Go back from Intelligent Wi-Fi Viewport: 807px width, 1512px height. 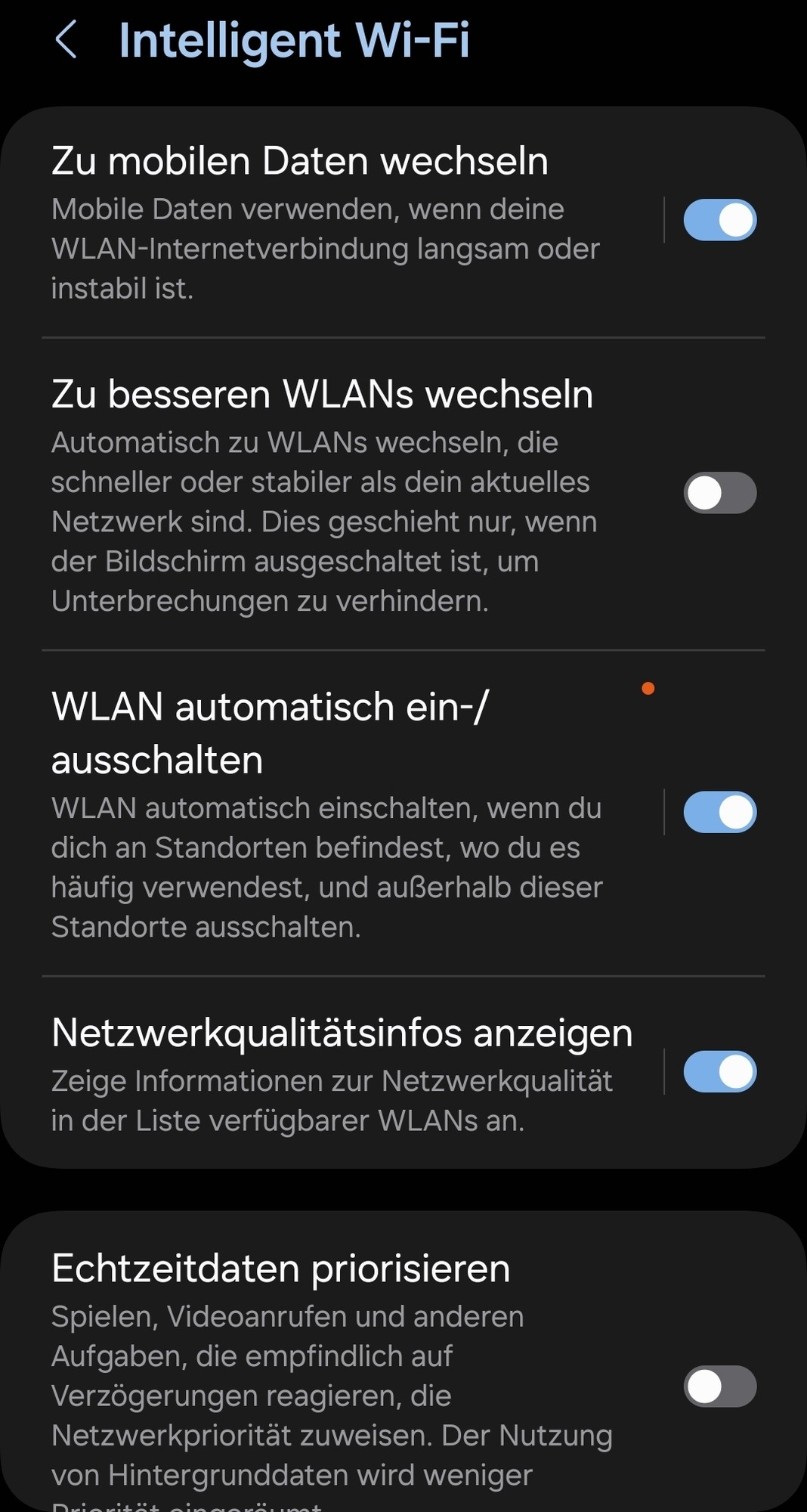66,39
